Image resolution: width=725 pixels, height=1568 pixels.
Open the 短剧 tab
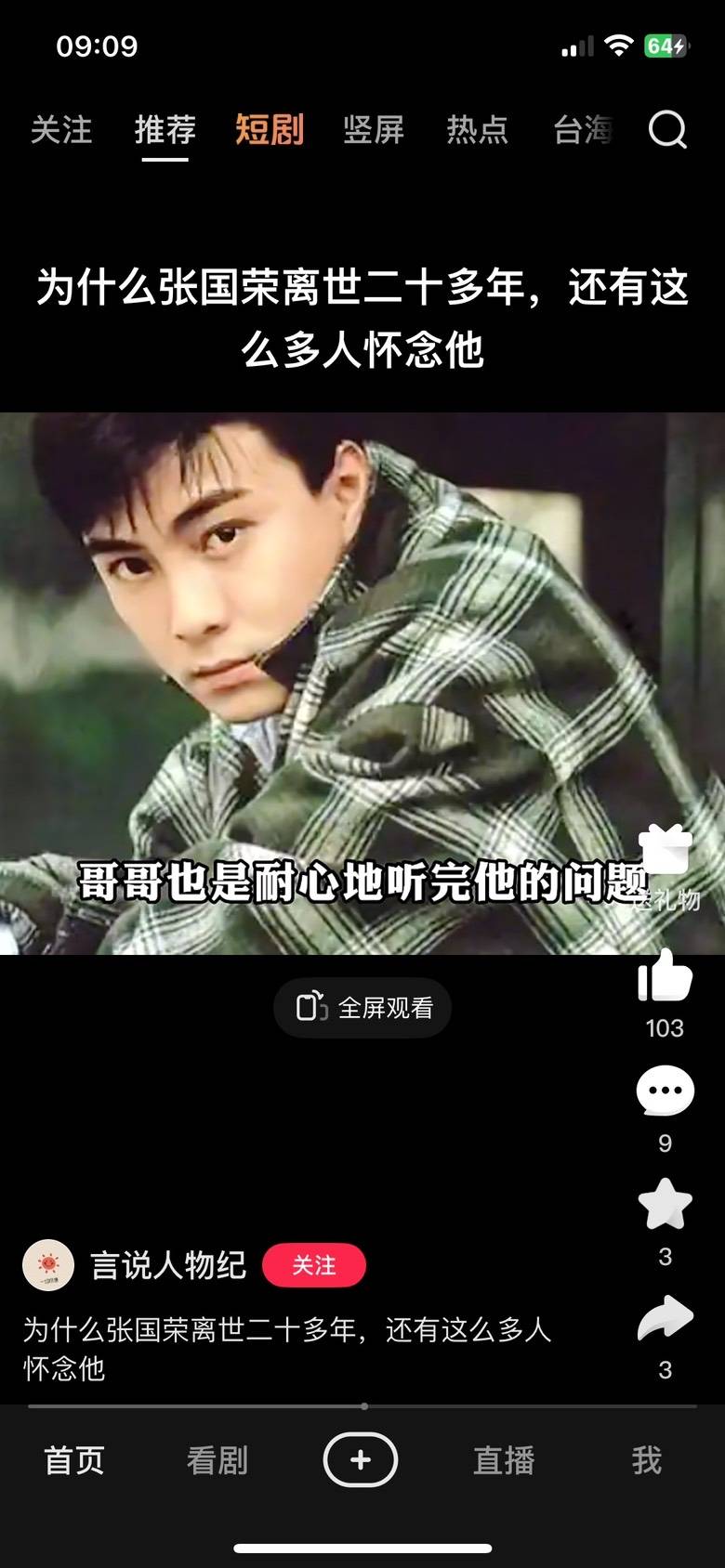(270, 129)
